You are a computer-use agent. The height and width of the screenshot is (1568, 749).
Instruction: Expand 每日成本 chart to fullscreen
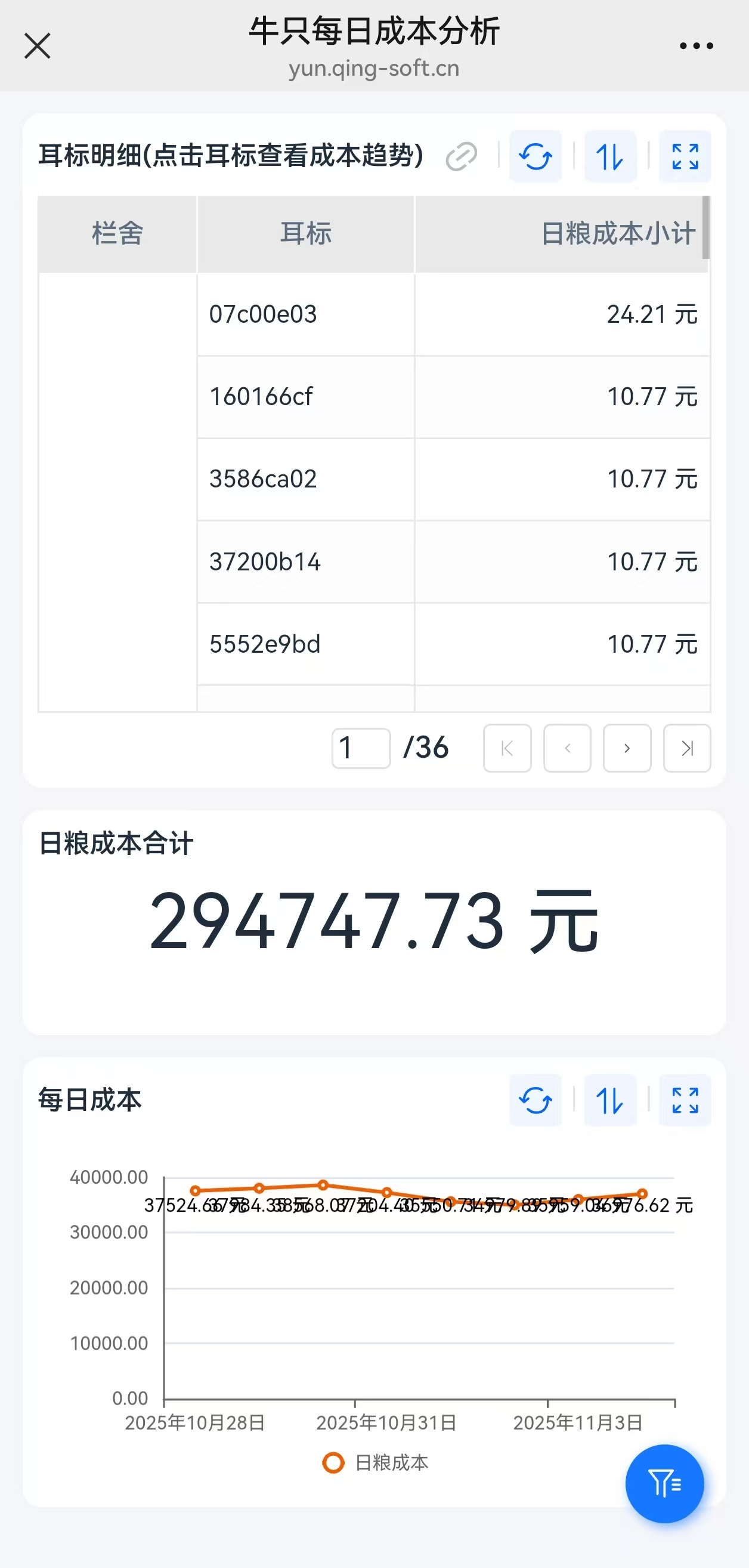(x=685, y=1100)
